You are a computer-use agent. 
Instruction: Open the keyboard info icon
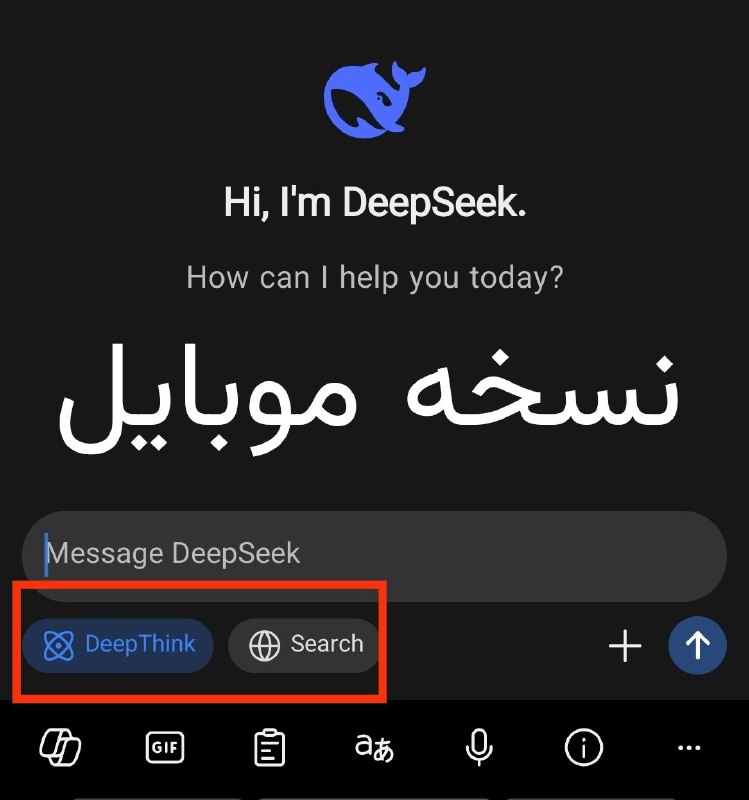point(584,747)
